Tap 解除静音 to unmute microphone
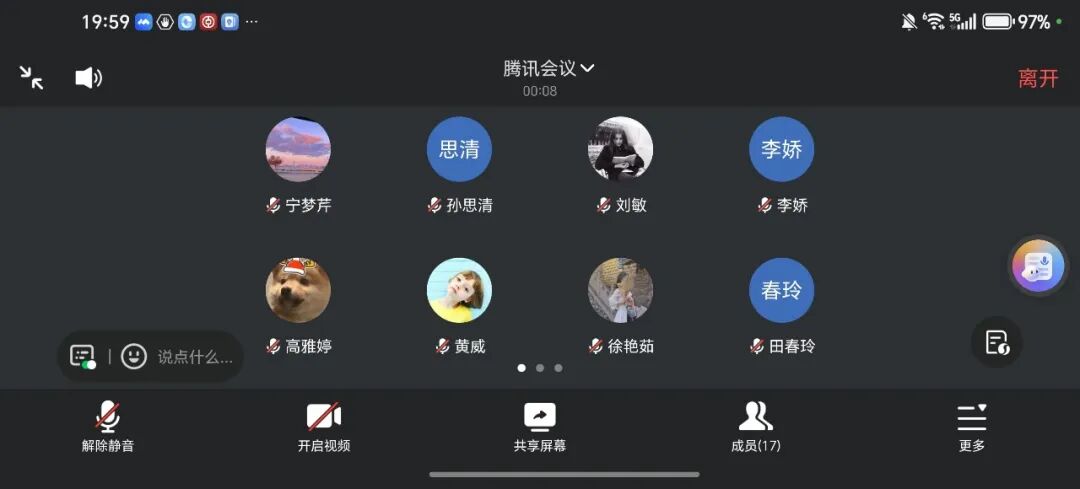 (108, 426)
